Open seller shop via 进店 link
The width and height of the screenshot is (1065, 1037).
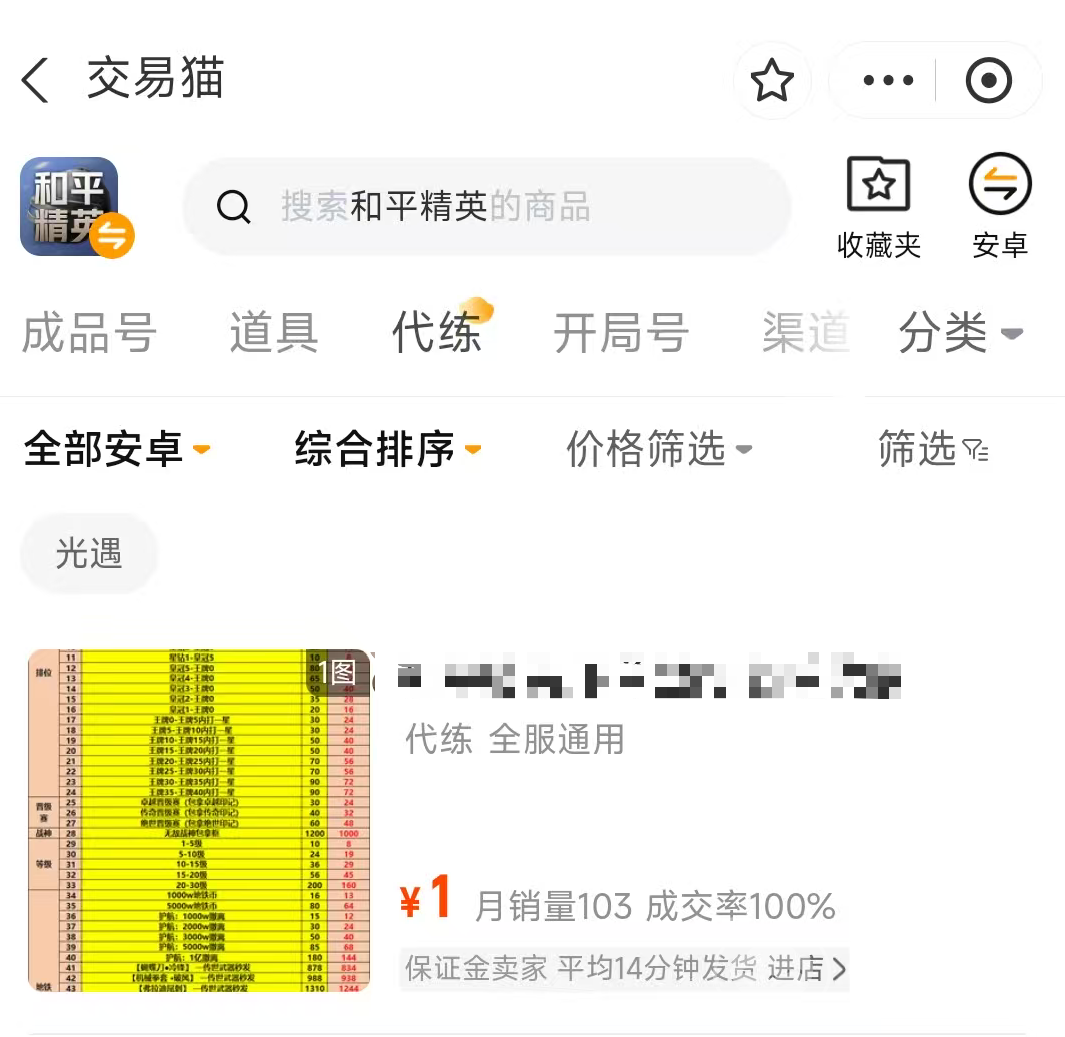tap(807, 968)
